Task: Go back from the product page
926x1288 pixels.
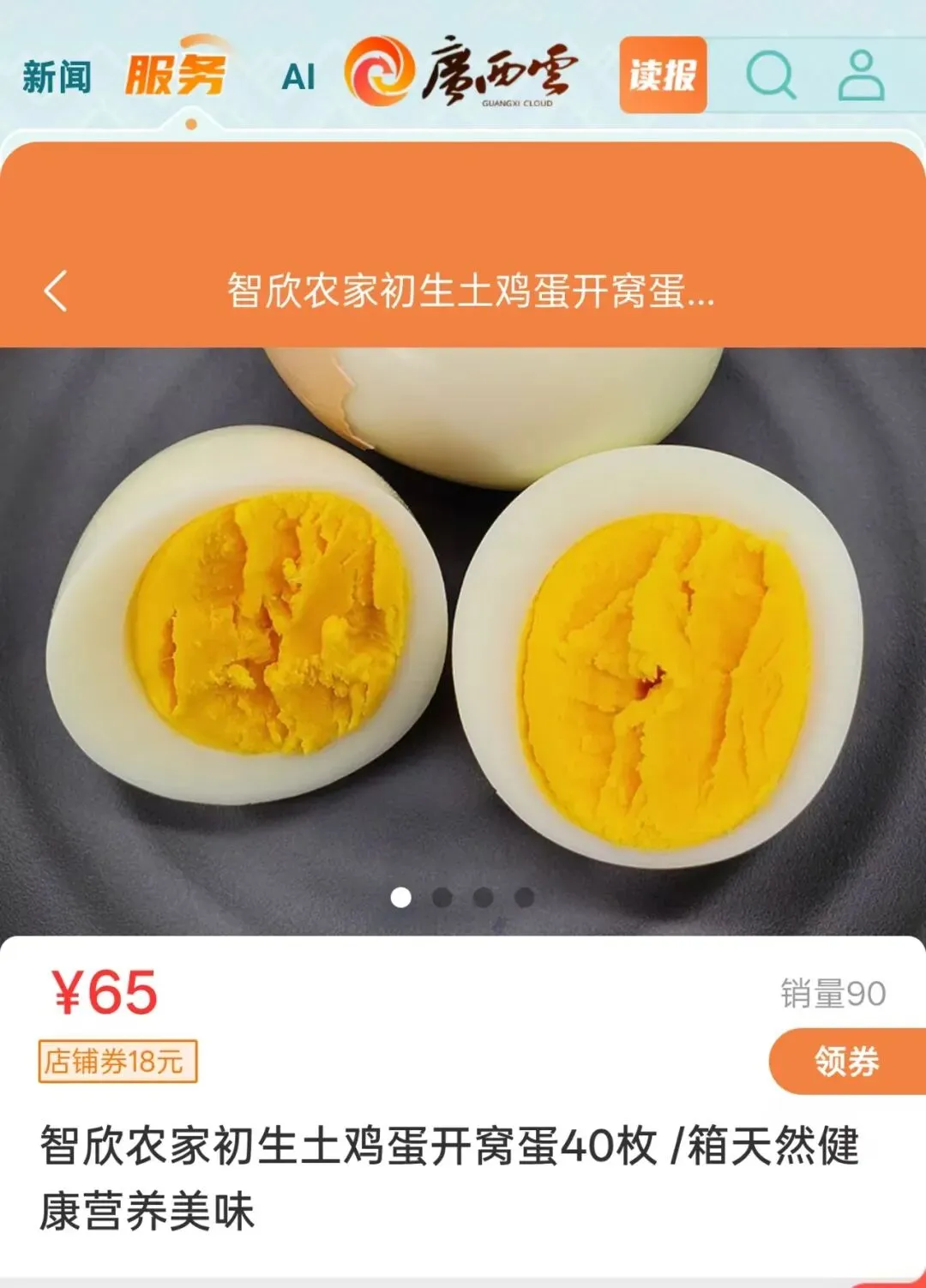Action: click(x=57, y=291)
